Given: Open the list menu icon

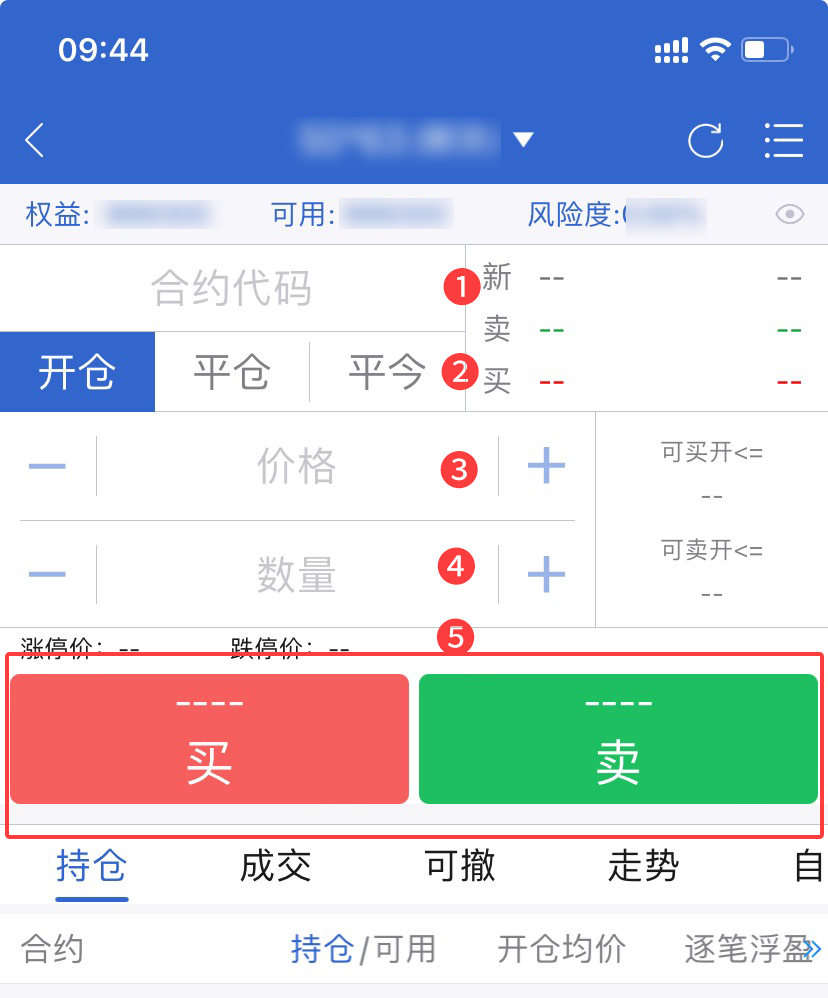Looking at the screenshot, I should (x=783, y=141).
